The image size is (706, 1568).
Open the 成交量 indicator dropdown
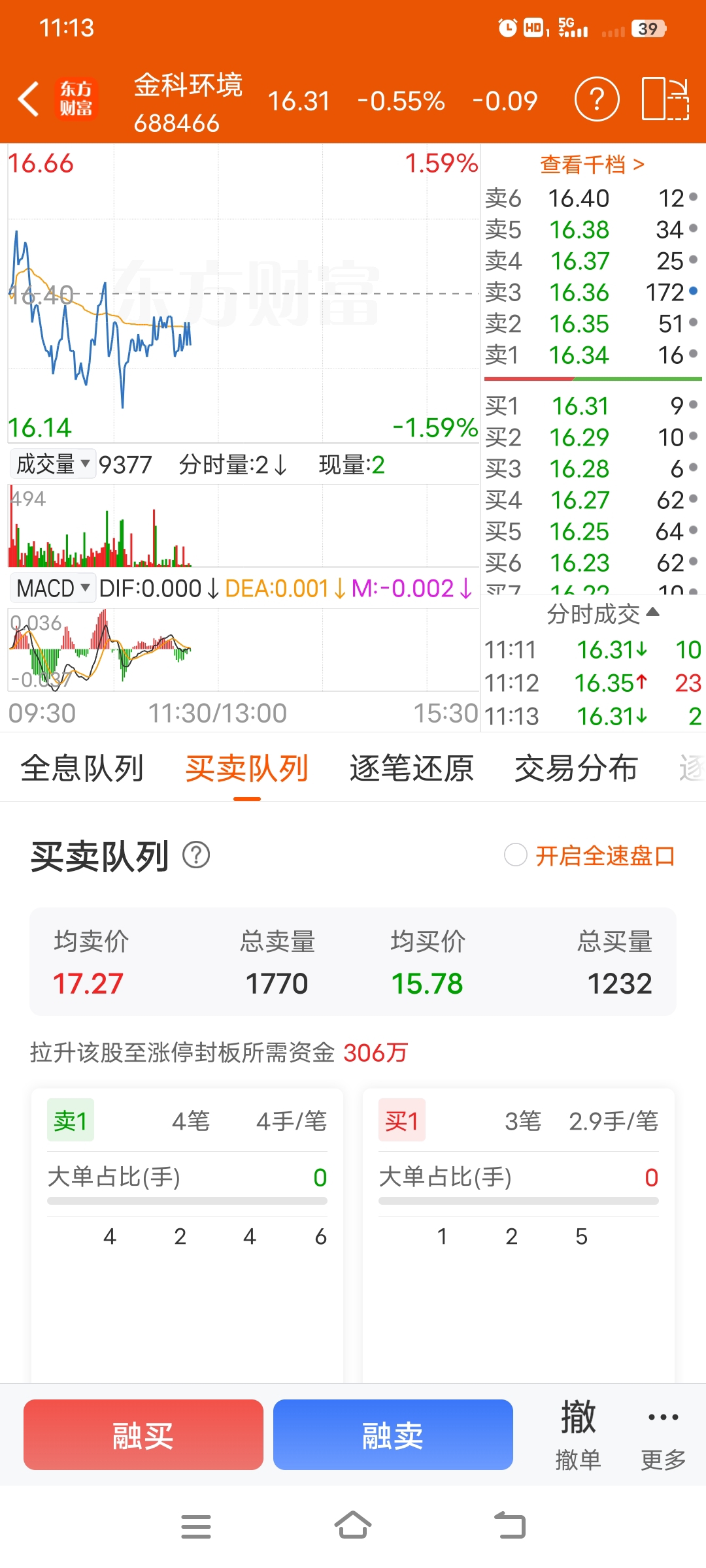coord(54,465)
